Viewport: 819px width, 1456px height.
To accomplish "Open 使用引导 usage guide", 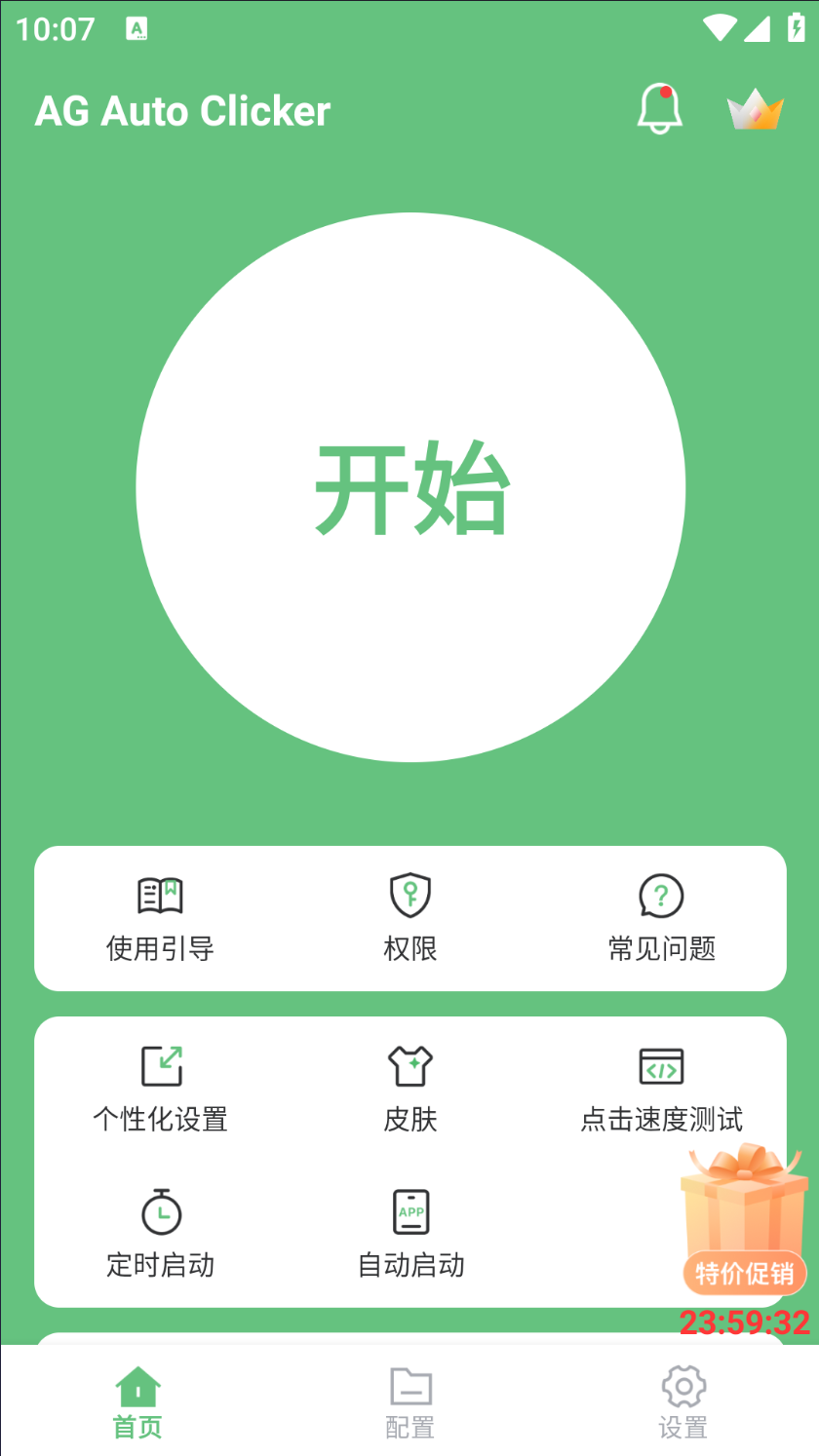I will (x=160, y=918).
